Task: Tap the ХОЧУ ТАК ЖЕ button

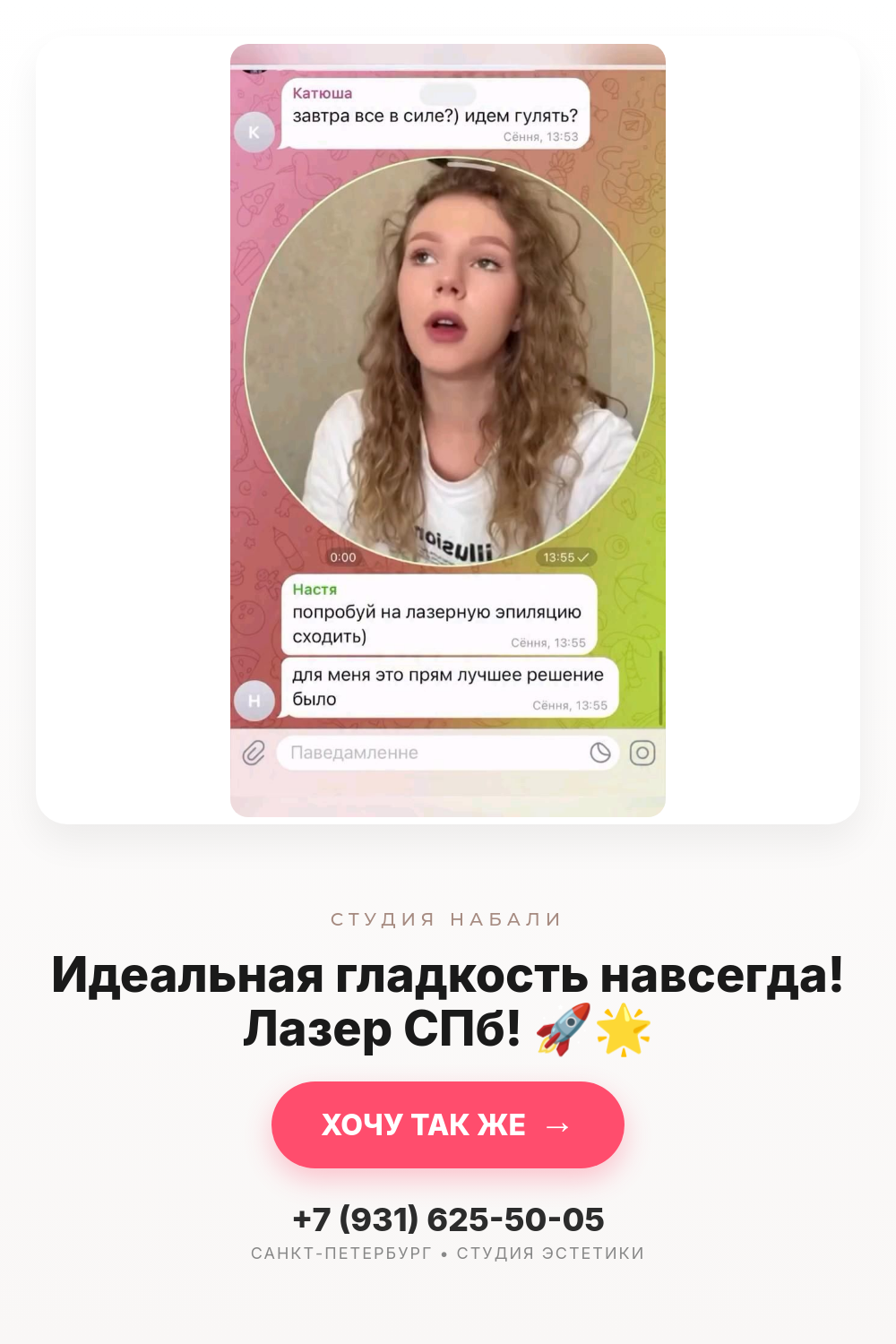Action: pos(447,1124)
